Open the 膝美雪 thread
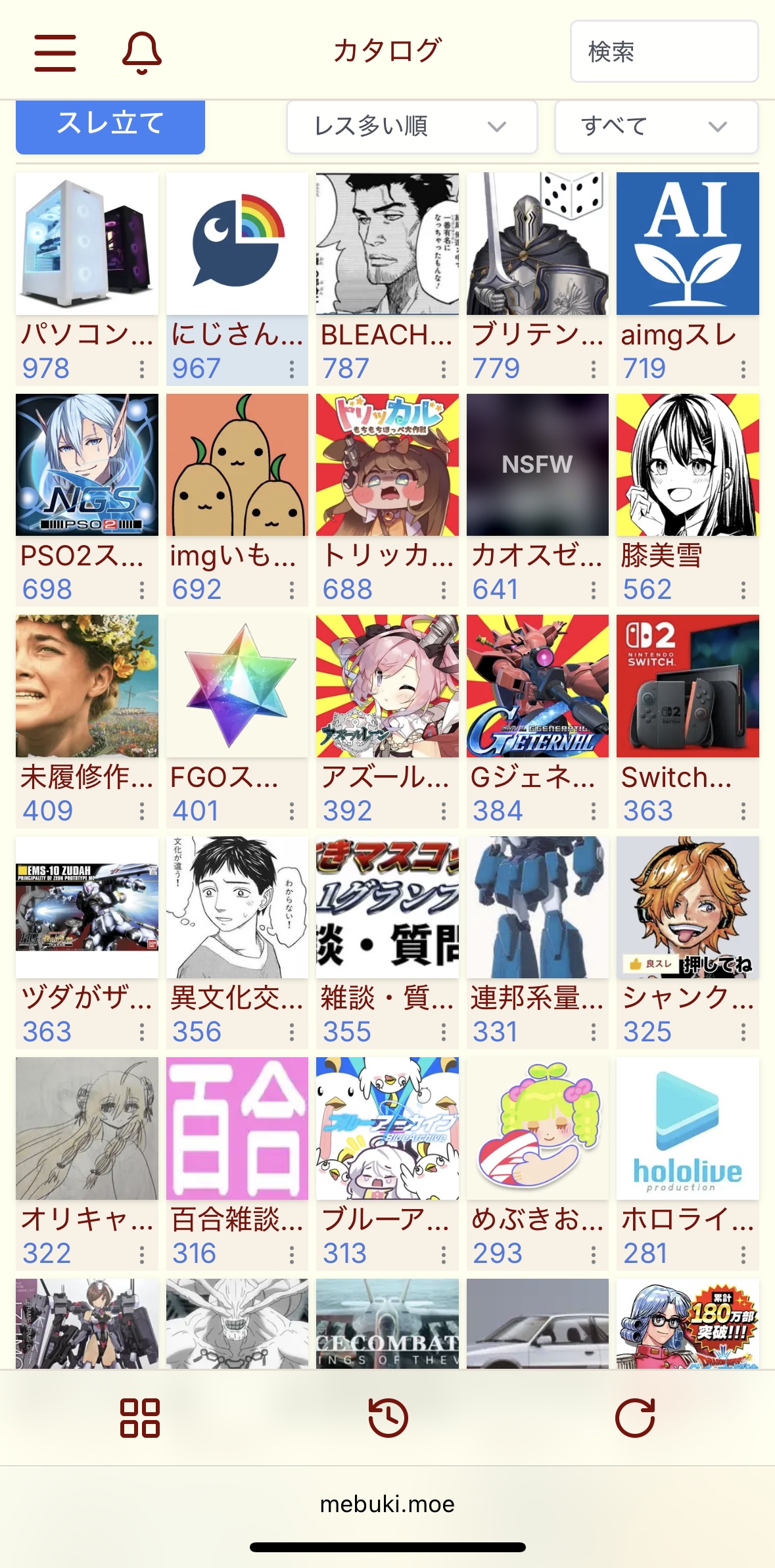 click(688, 465)
